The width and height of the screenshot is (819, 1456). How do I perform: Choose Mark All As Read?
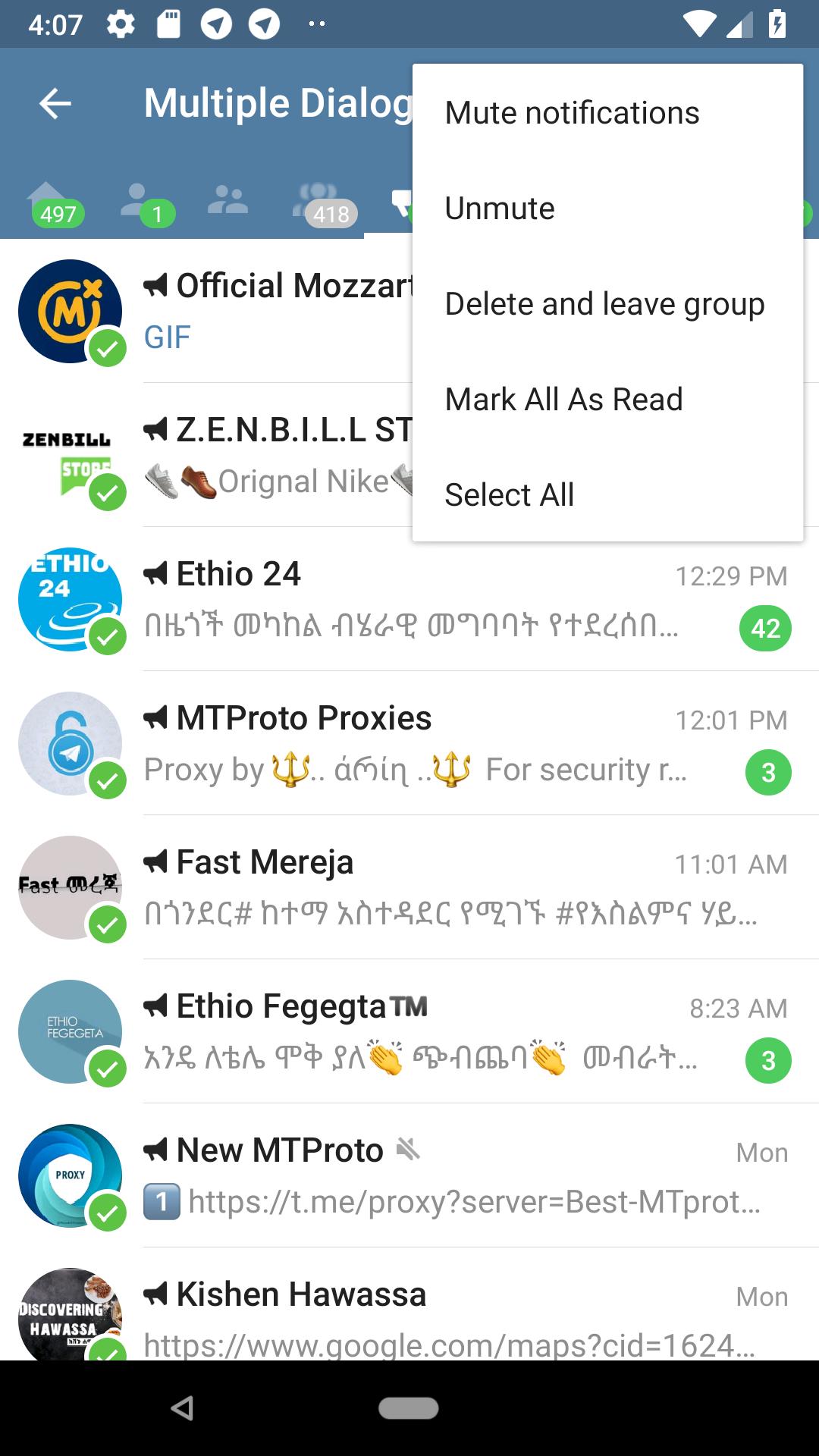click(563, 400)
